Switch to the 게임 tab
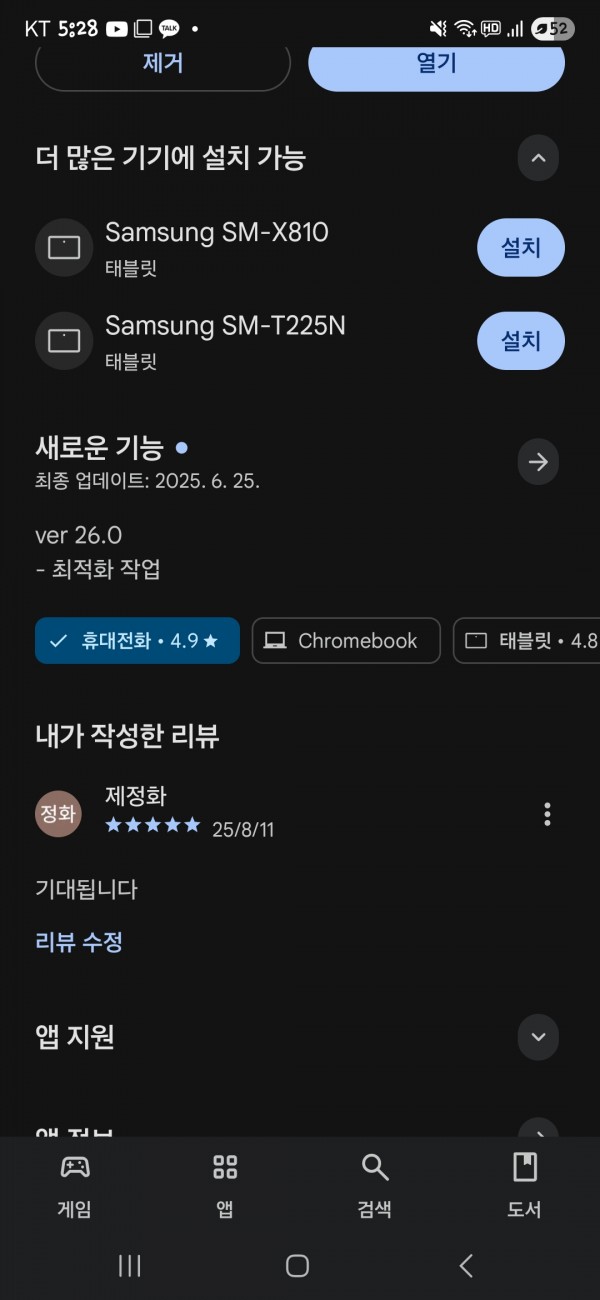This screenshot has width=600, height=1300. 75,1186
